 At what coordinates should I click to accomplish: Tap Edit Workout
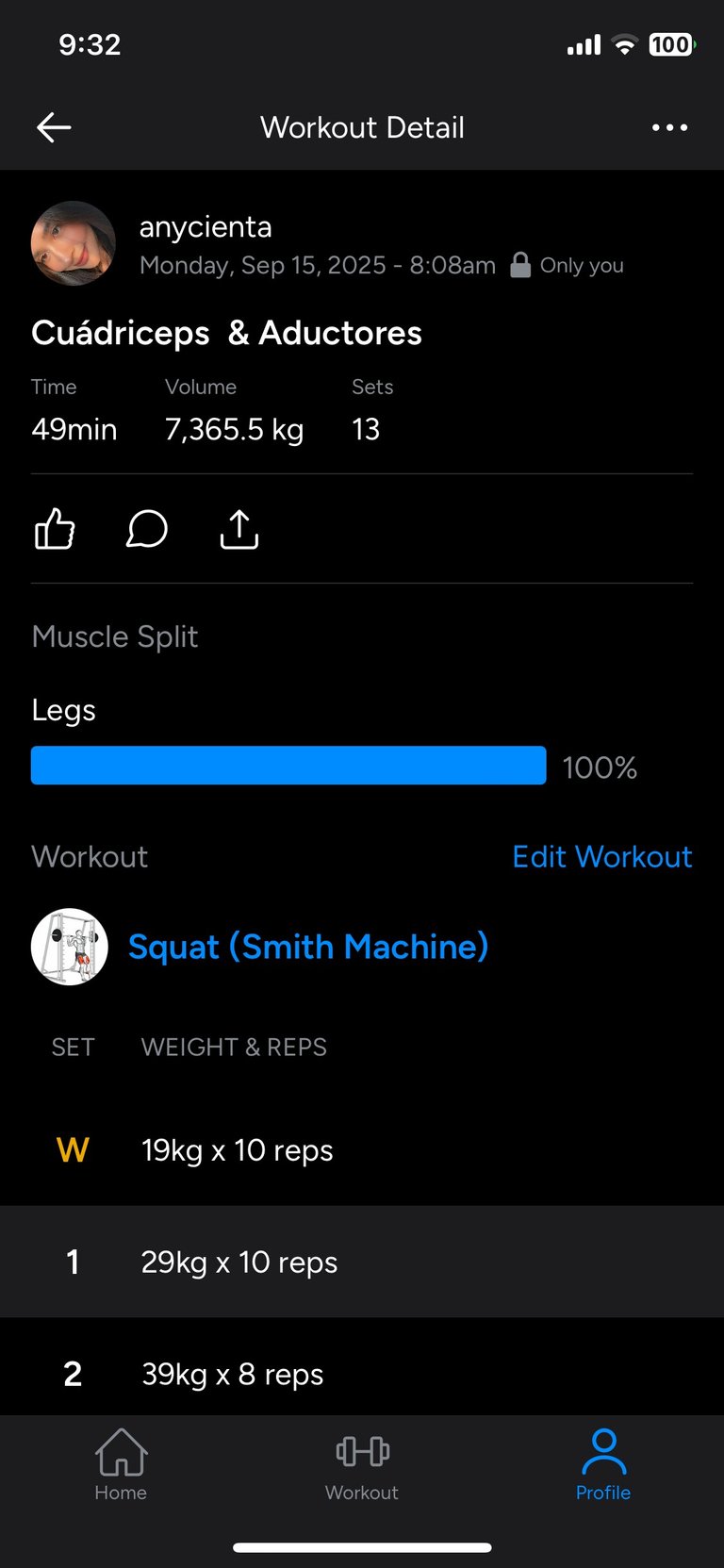coord(601,856)
